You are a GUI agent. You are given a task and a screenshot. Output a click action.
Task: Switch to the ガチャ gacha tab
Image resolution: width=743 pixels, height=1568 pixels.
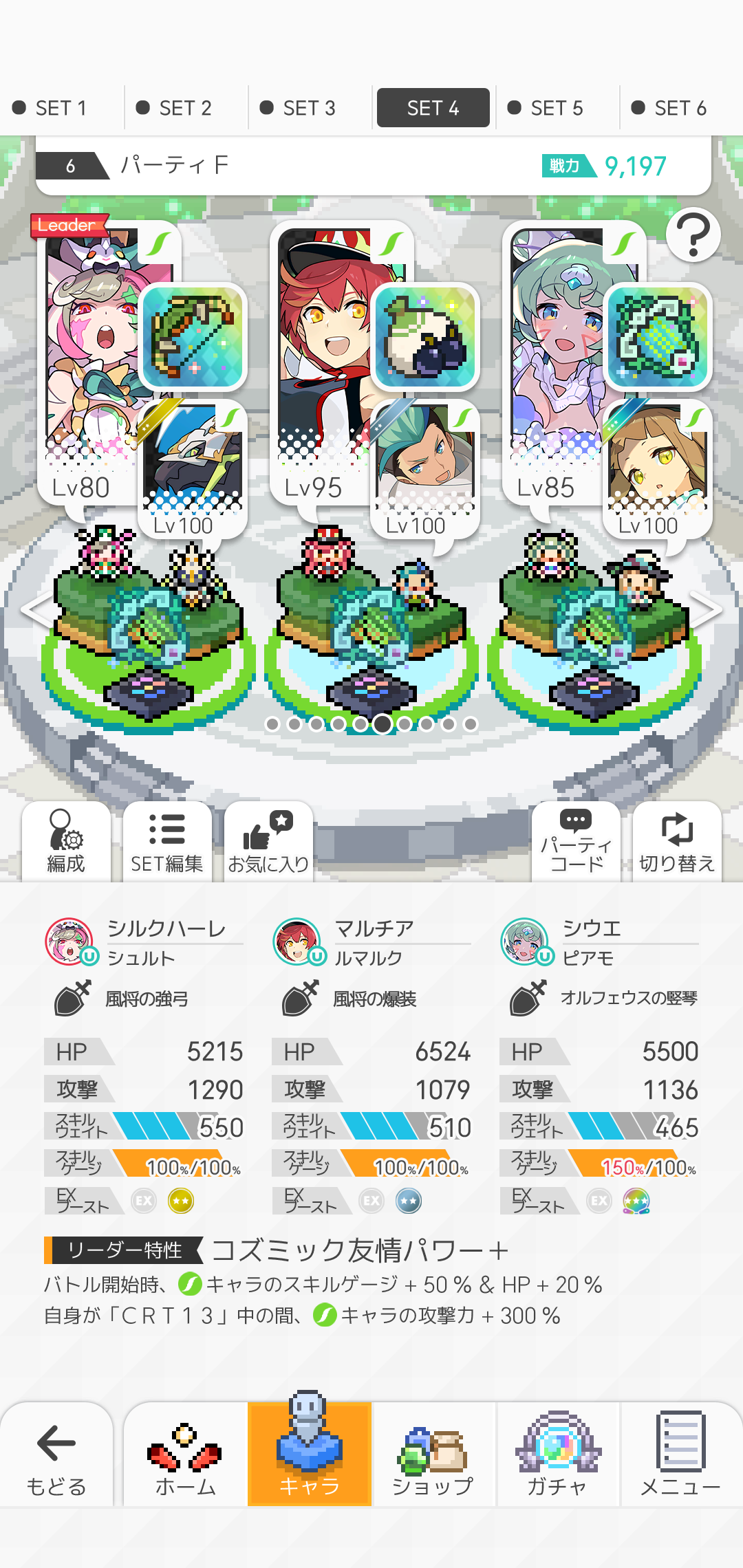pyautogui.click(x=557, y=1455)
